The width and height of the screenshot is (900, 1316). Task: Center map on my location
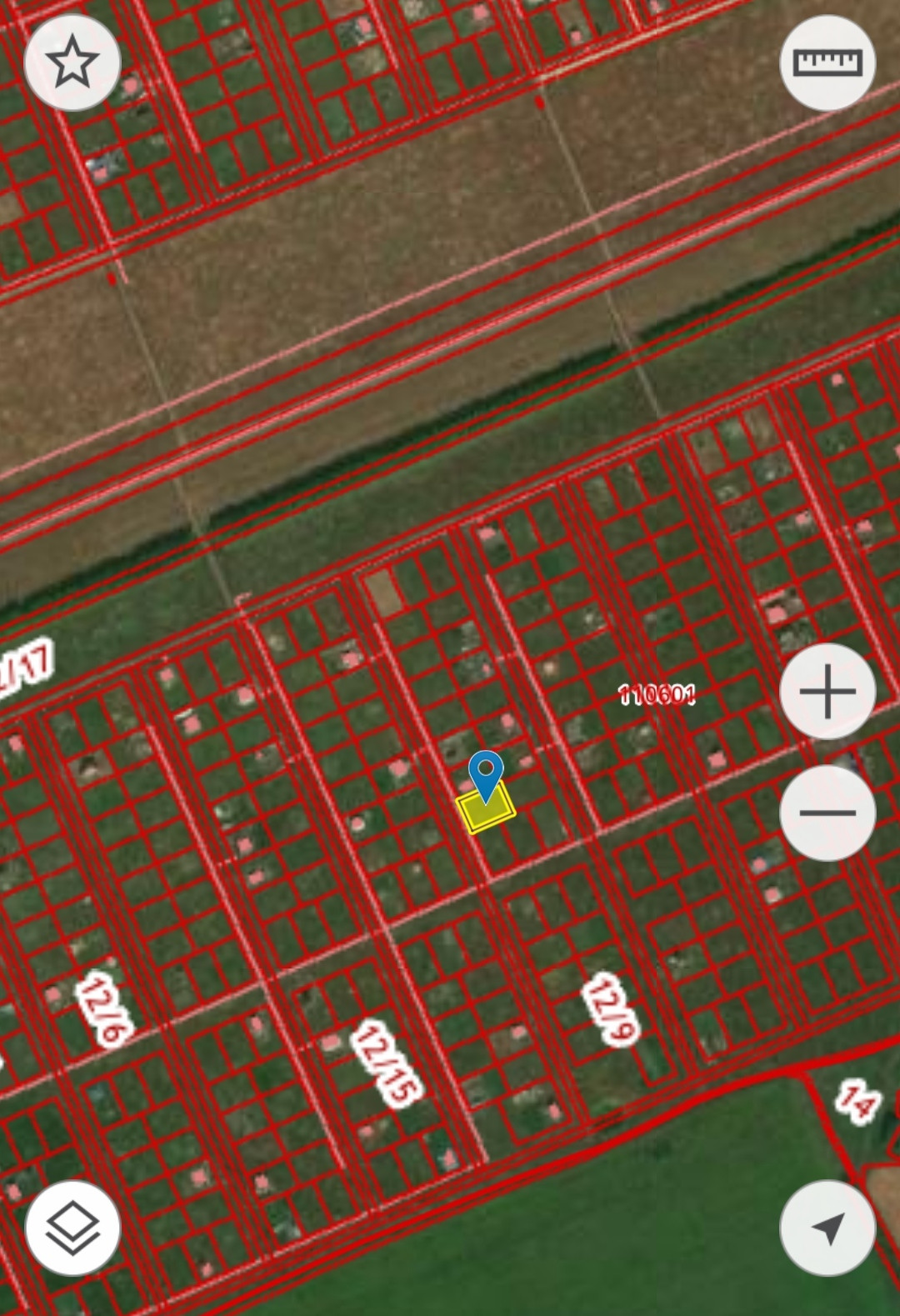pyautogui.click(x=827, y=1228)
